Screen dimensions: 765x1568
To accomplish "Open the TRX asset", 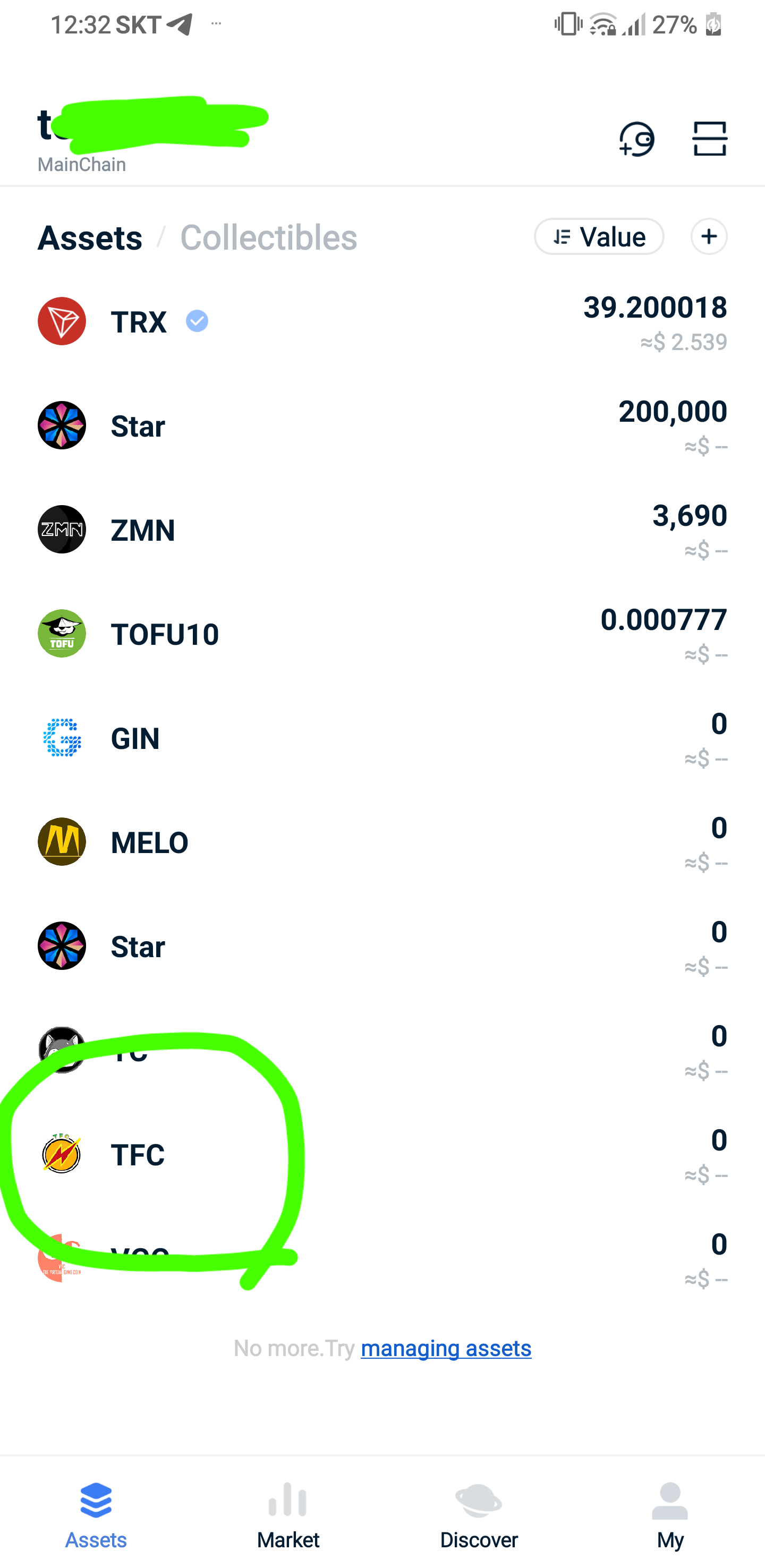I will 382,321.
